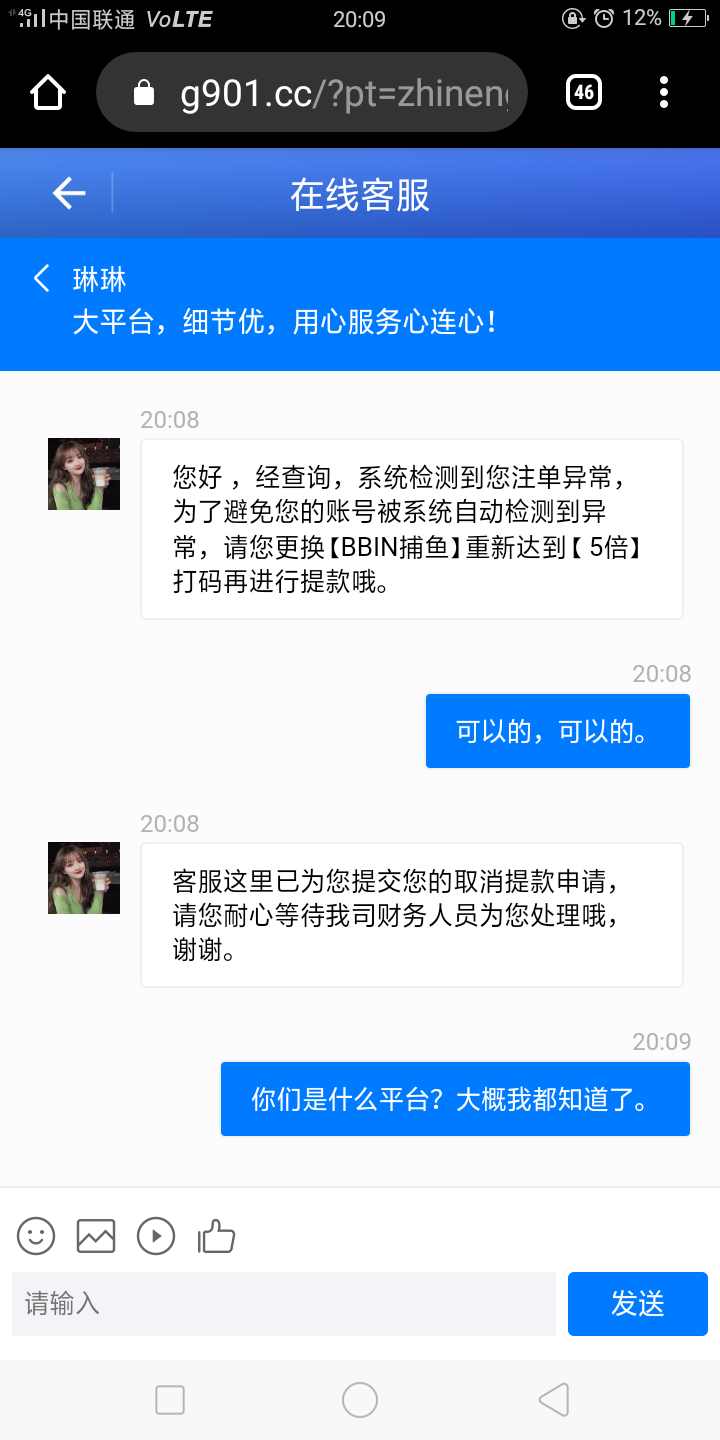The image size is (720, 1440).
Task: Open the browser menu with three dots
Action: tap(663, 92)
